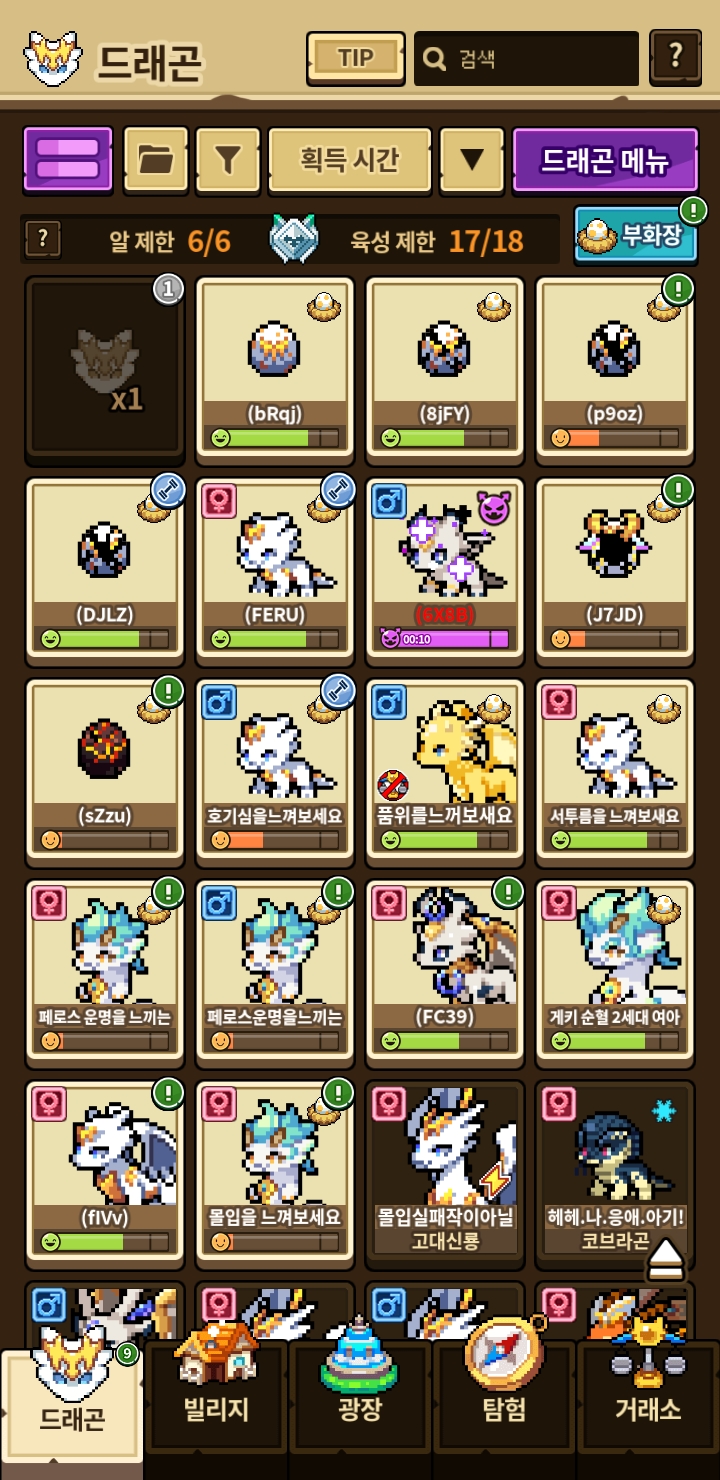
Task: Select the dragon card (FERU)
Action: point(275,568)
